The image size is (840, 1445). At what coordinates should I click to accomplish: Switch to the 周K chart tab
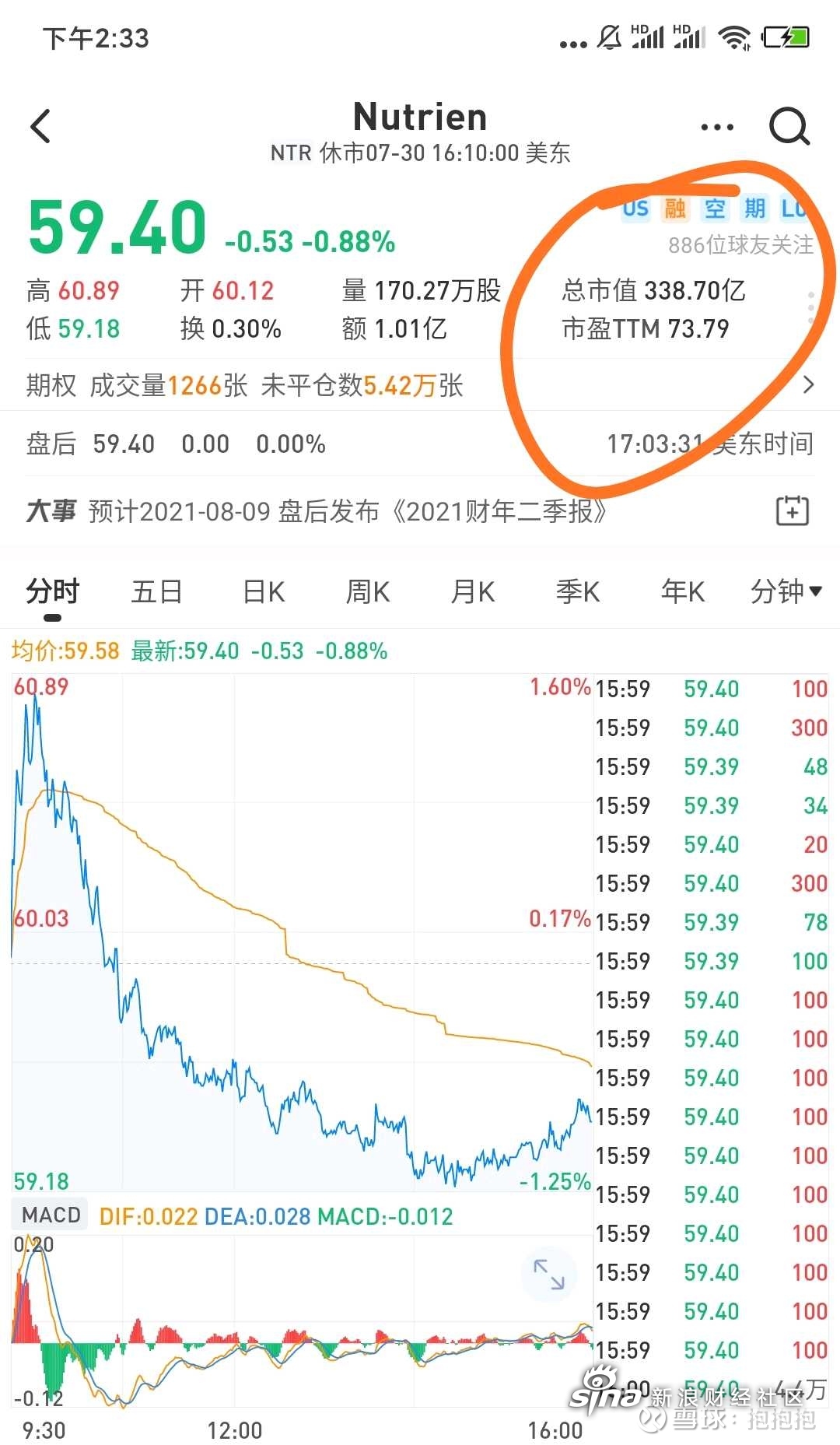click(x=368, y=592)
